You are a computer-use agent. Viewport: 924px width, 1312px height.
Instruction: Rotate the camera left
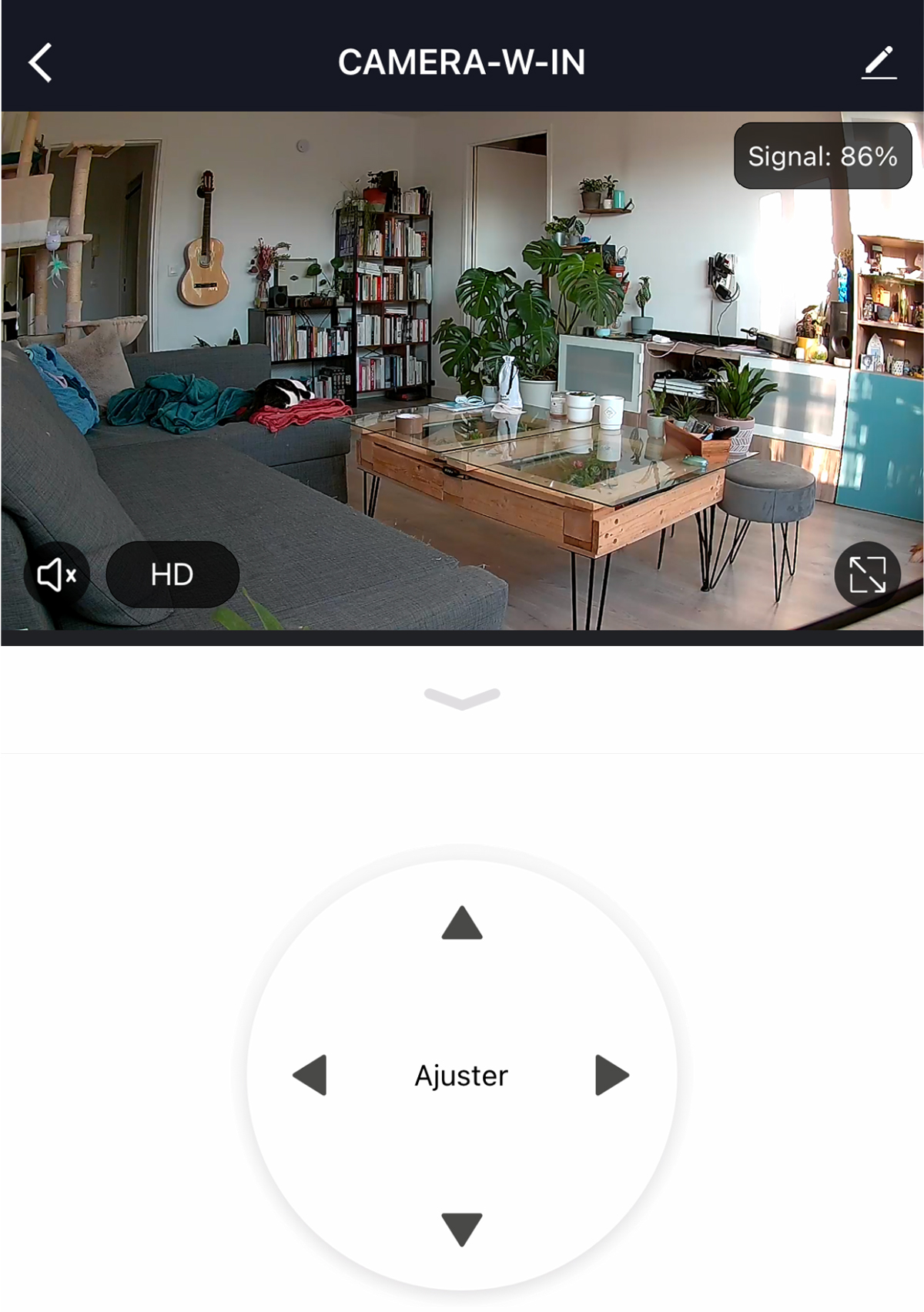click(x=310, y=1075)
